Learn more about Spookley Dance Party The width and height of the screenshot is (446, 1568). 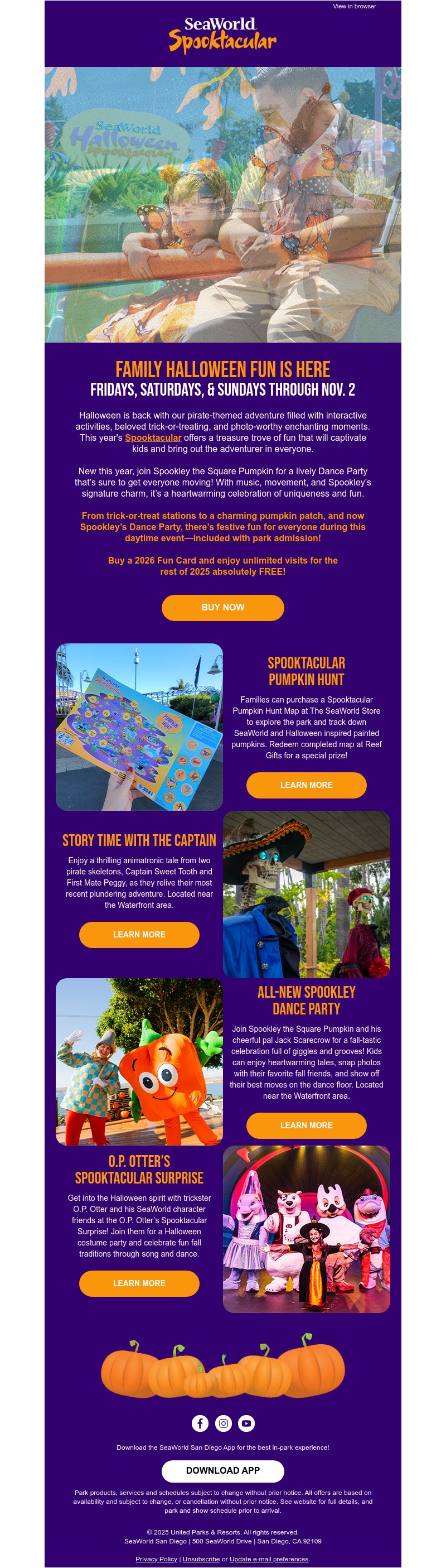tap(306, 1126)
